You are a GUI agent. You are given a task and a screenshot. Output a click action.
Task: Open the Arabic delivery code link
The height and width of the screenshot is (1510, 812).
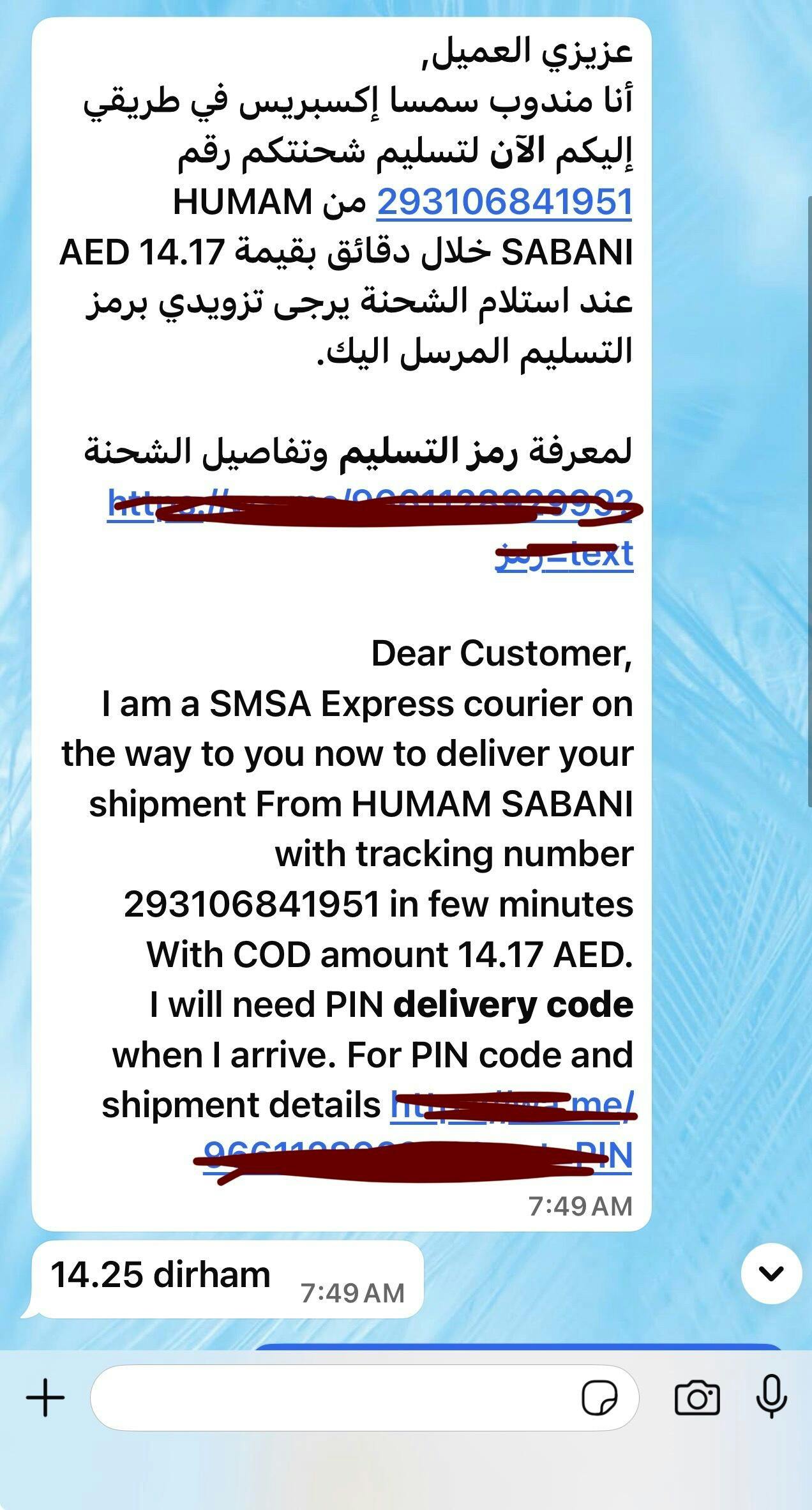click(370, 505)
